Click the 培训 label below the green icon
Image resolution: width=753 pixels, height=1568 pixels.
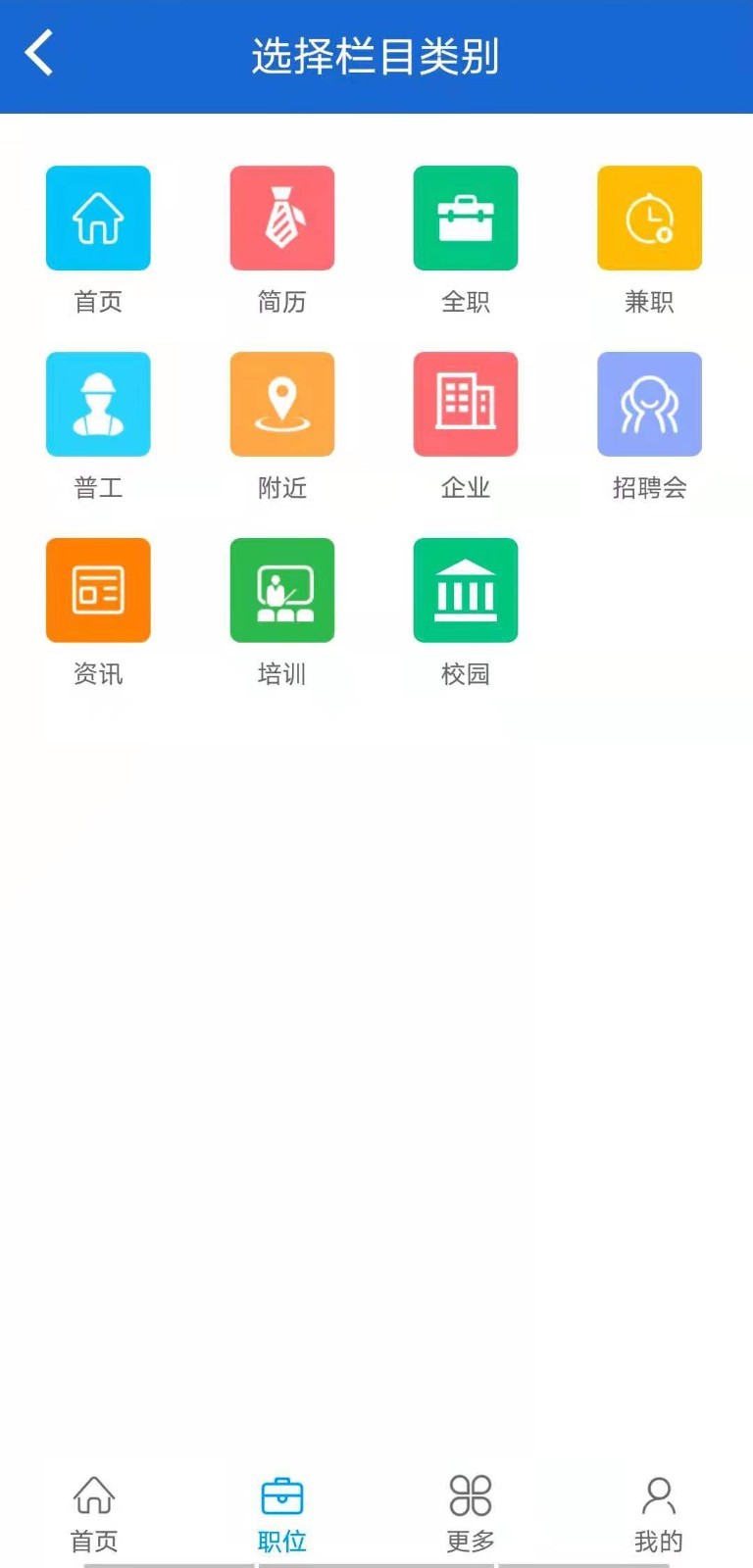282,673
